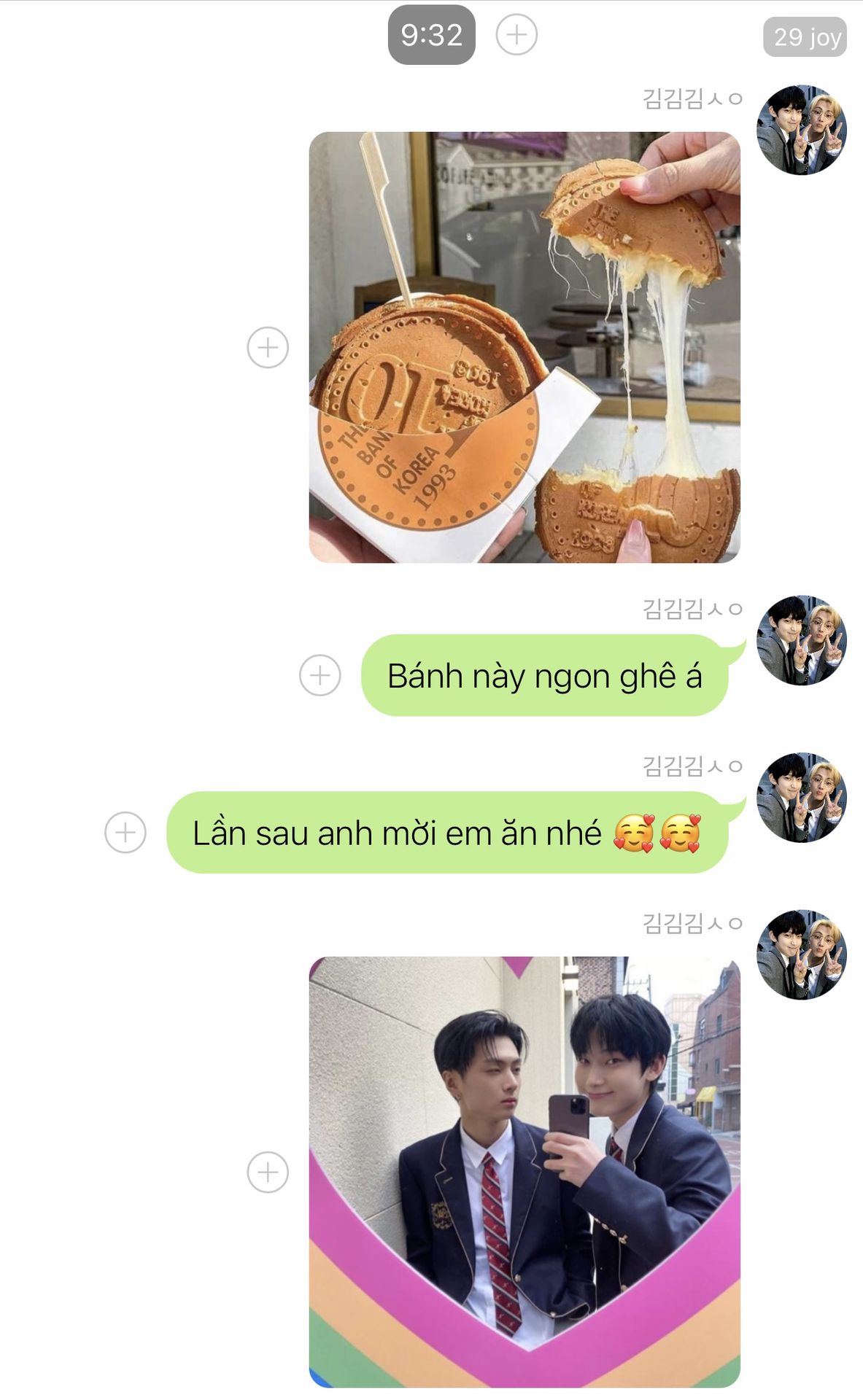
Task: Tap the plus beside "Lần sau anh mời em ăn nhé"
Action: 125,832
